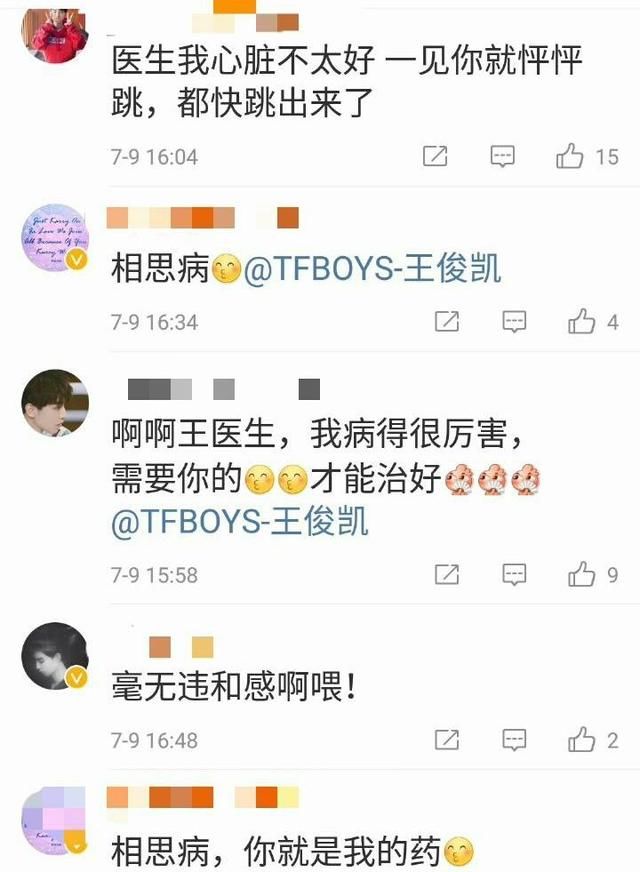Repost the 7-9 16:34 comment
The image size is (640, 872).
[x=447, y=321]
